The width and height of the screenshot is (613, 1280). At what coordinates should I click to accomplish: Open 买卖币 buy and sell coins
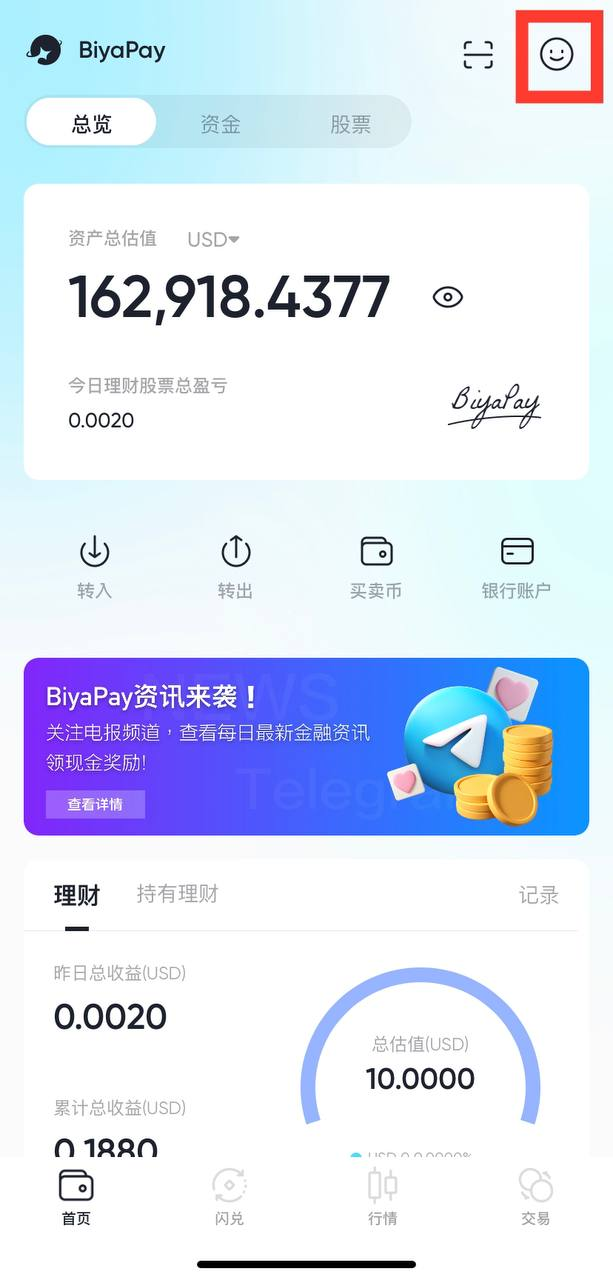click(376, 566)
